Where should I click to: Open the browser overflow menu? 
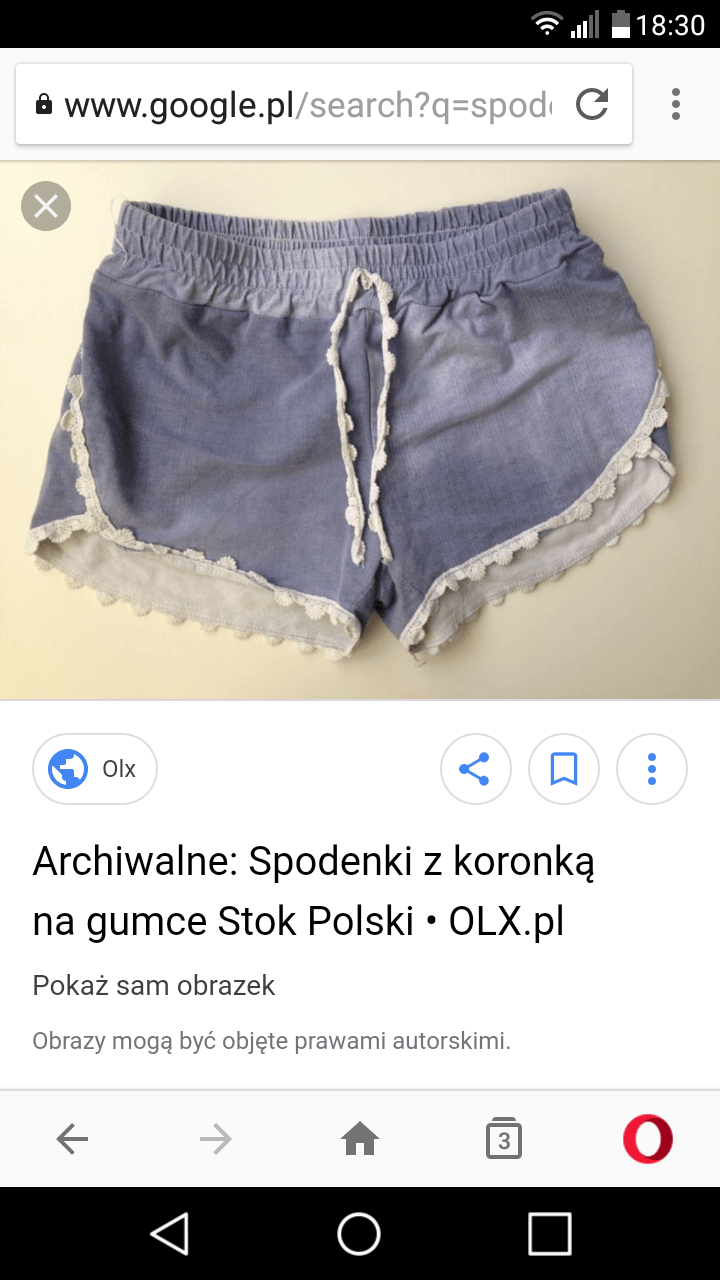pos(676,104)
